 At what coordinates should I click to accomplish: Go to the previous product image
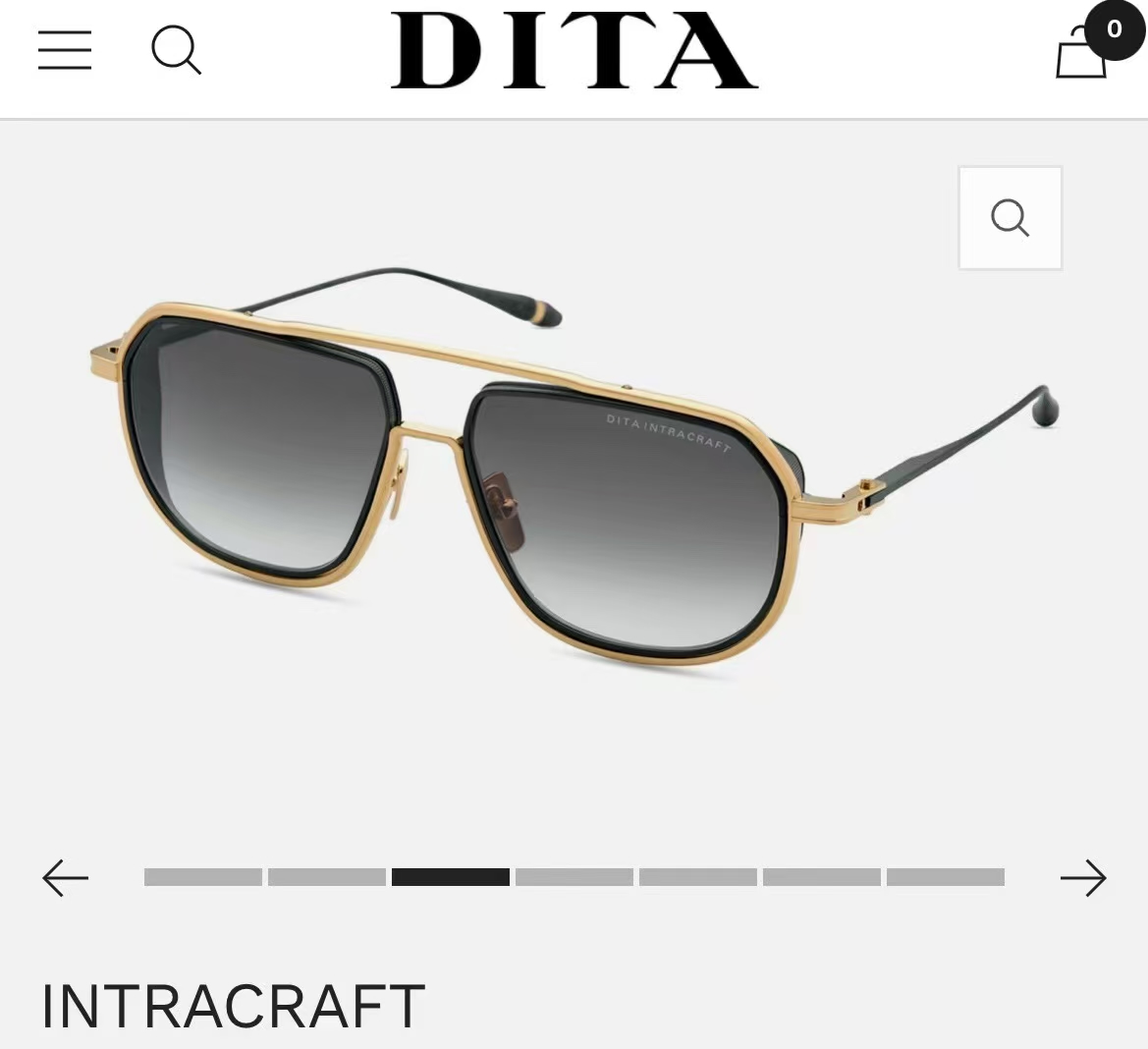click(x=66, y=877)
